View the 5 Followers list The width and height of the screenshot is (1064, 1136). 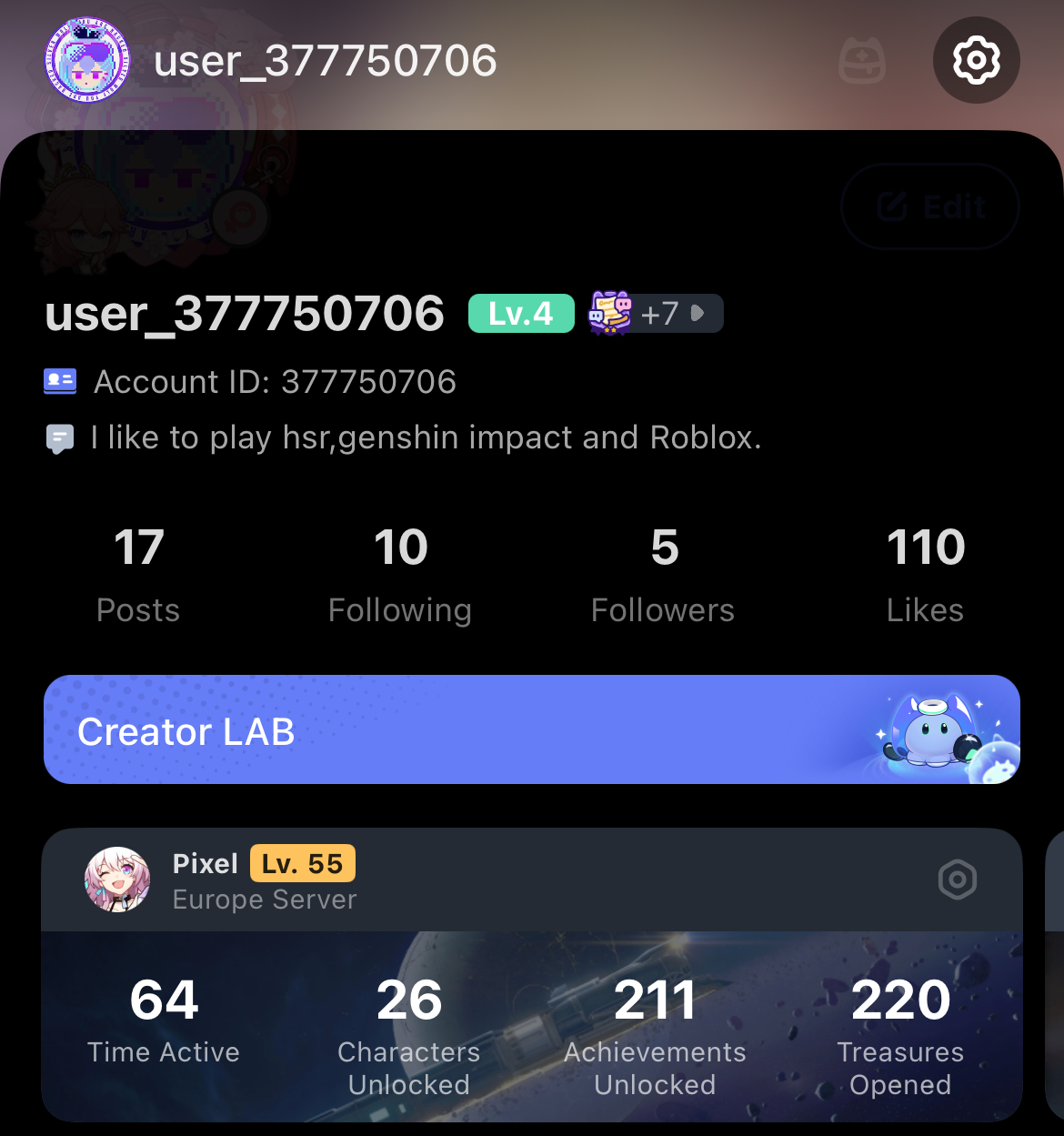tap(663, 575)
